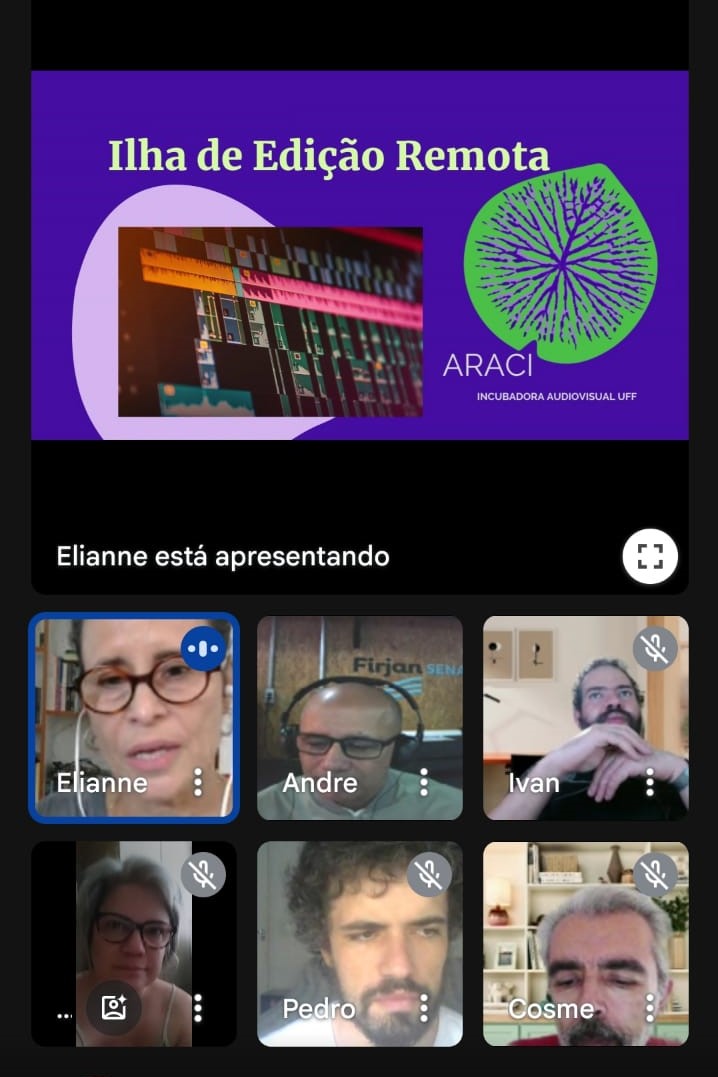Expand the presentation to fullscreen
This screenshot has width=718, height=1077.
[650, 556]
